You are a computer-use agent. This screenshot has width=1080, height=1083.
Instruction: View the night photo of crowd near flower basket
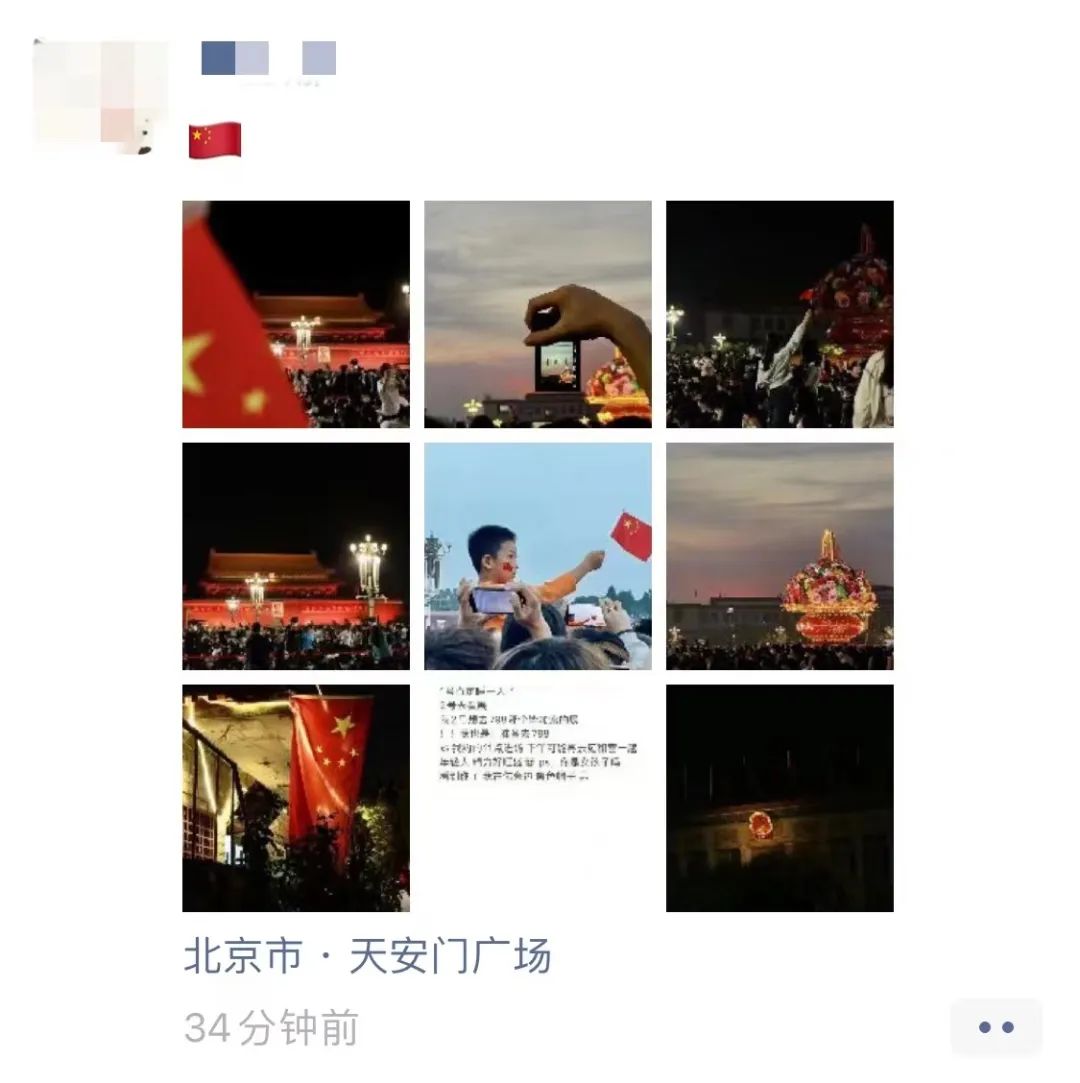pos(780,314)
